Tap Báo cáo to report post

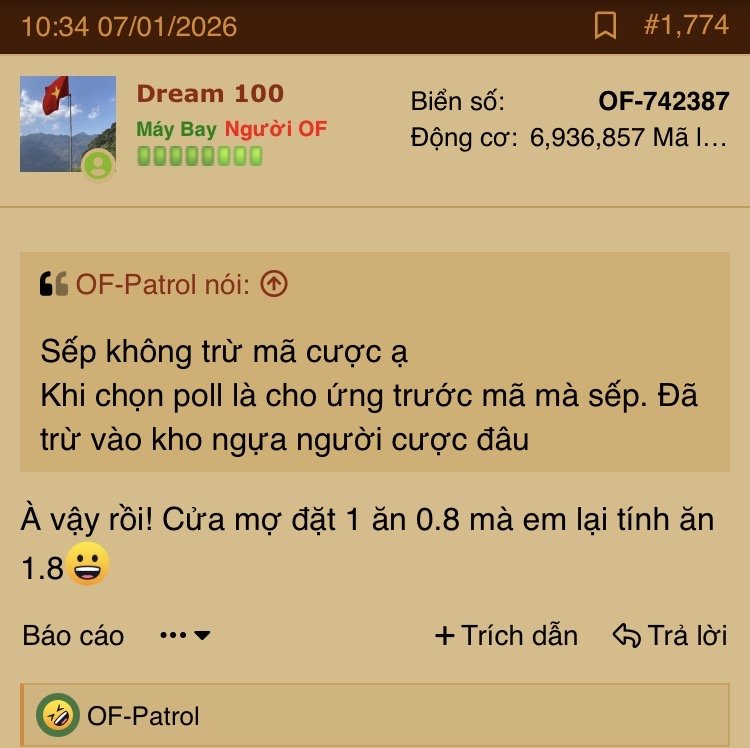(x=73, y=635)
